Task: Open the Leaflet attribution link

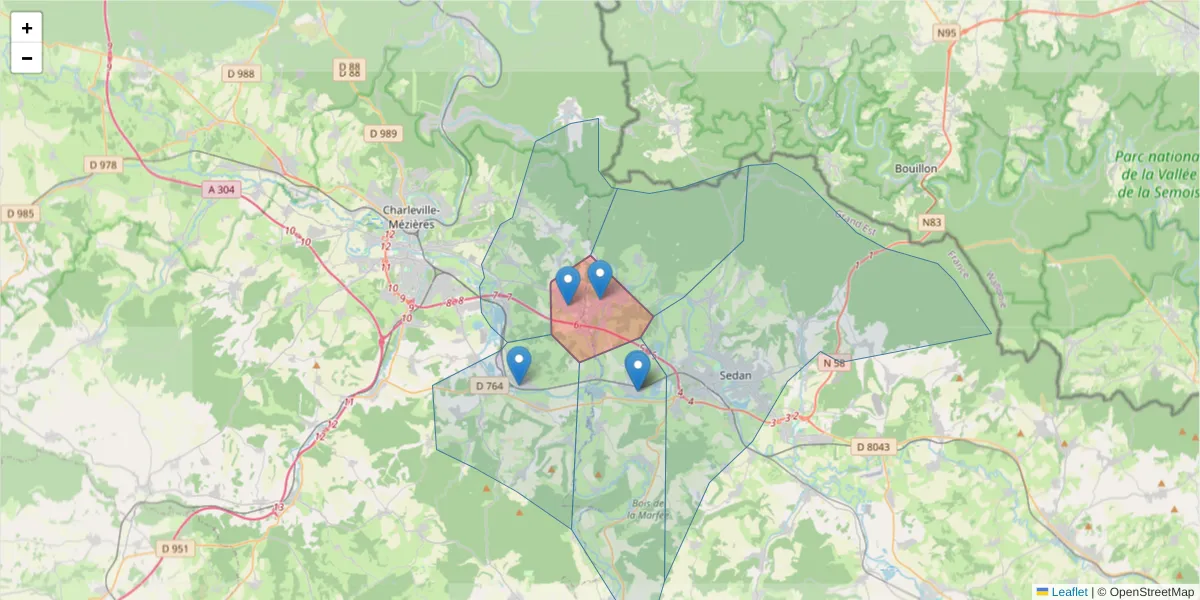Action: coord(1069,592)
